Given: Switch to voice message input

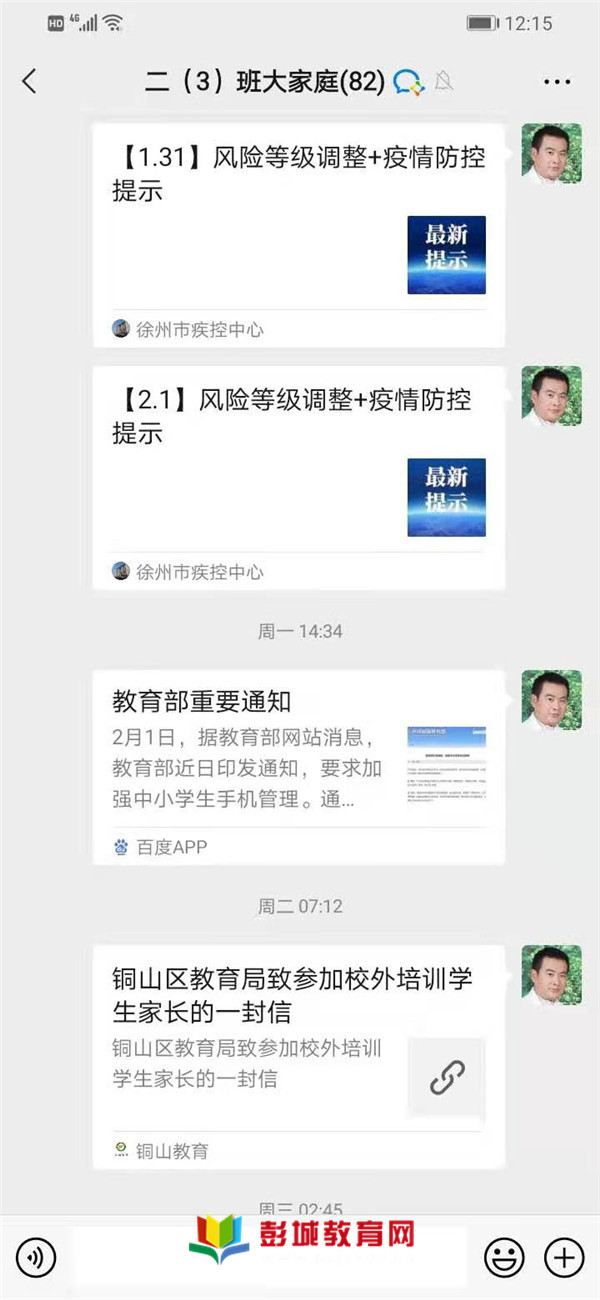Looking at the screenshot, I should [36, 1257].
